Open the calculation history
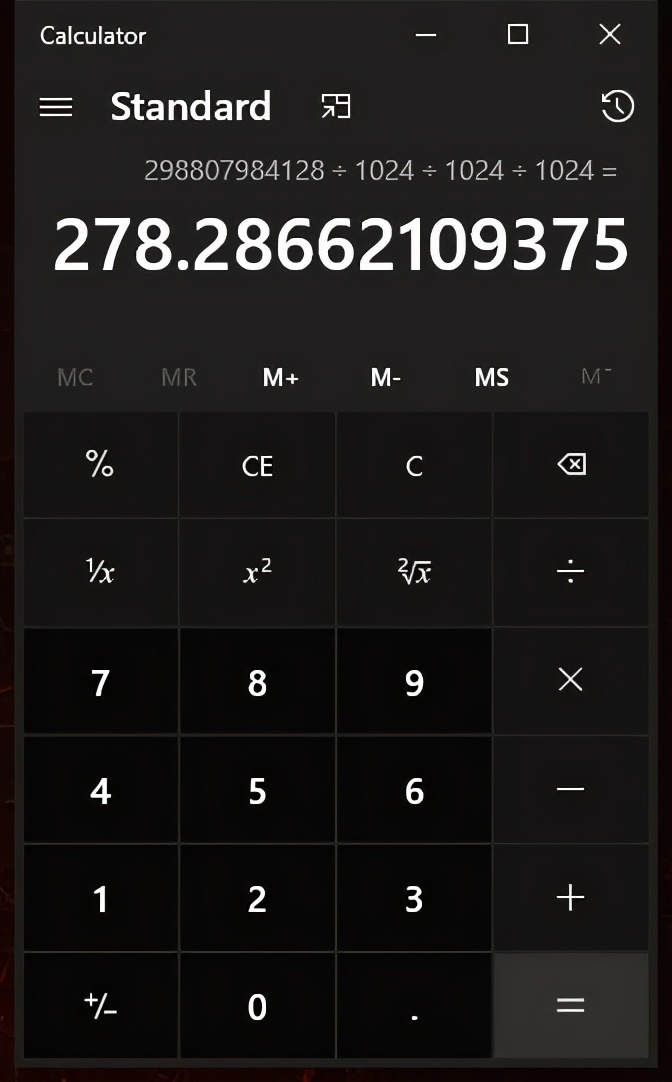Screen dimensions: 672x1082 point(617,107)
